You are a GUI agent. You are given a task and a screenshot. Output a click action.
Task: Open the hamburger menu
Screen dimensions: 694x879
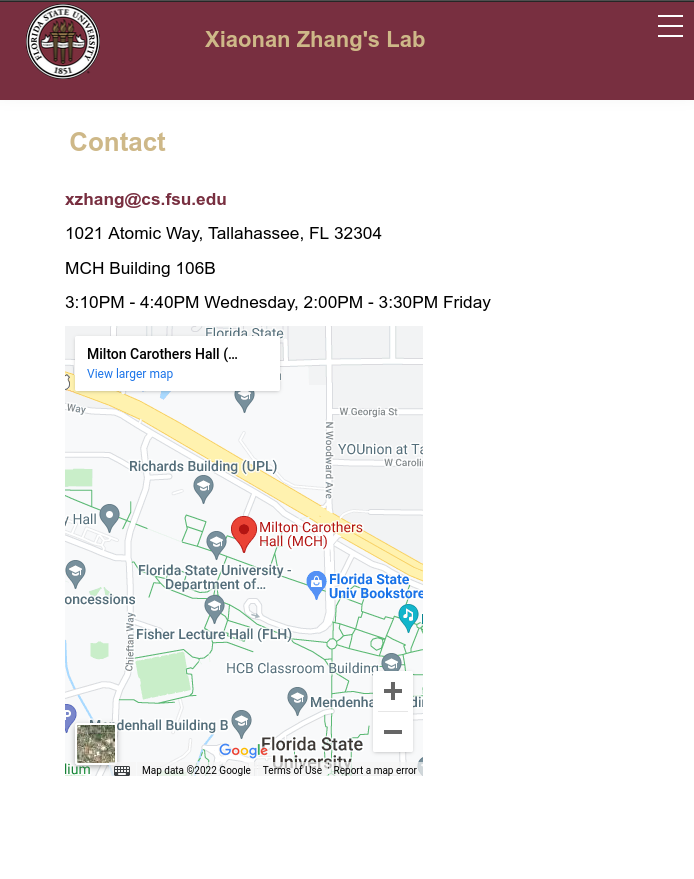pos(670,26)
